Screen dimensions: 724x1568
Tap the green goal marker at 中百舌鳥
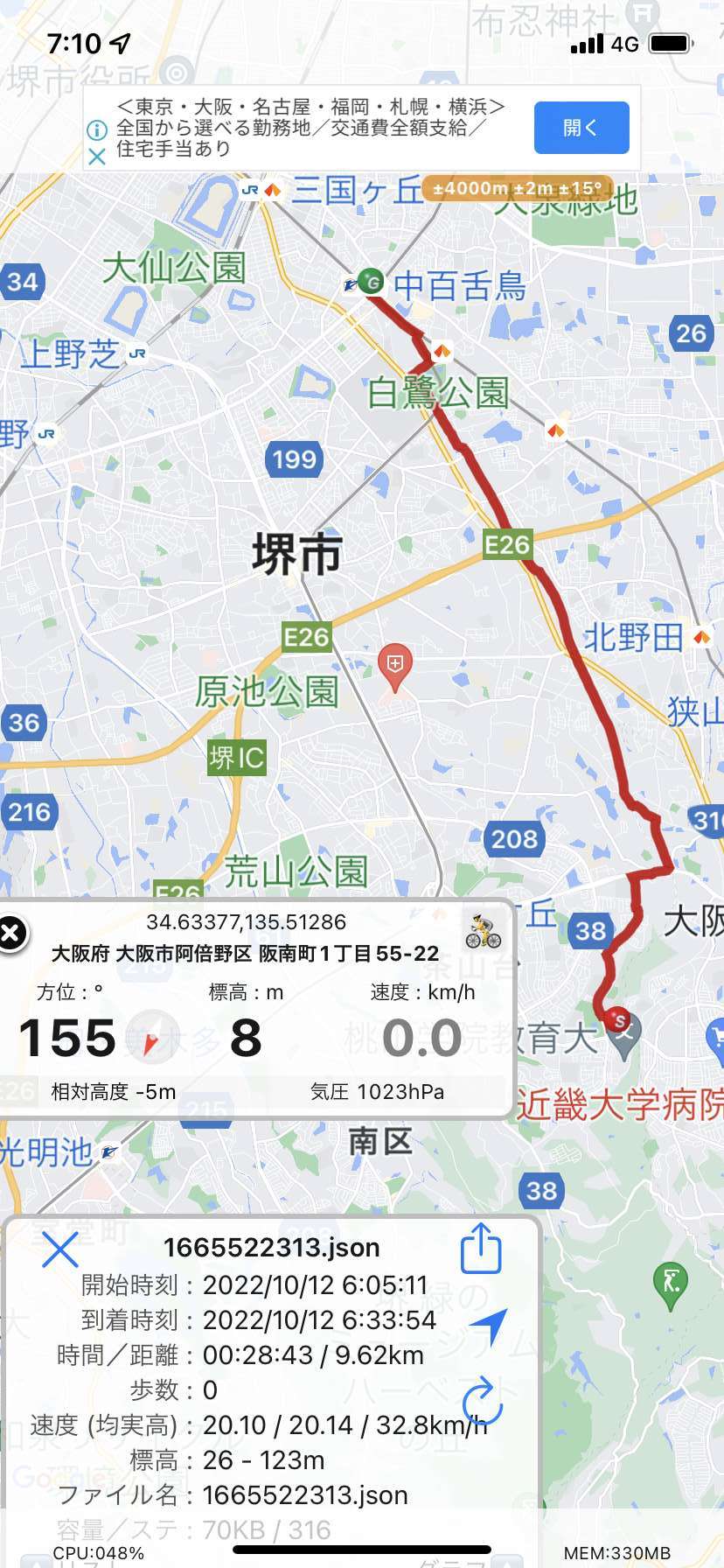372,282
